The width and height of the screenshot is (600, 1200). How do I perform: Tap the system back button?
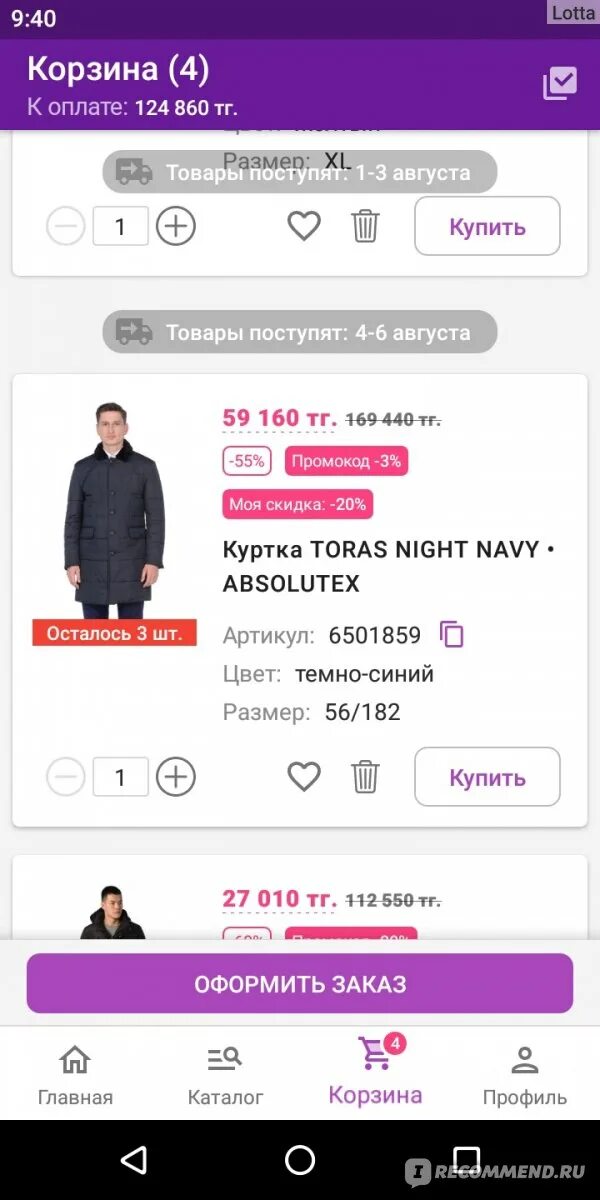pyautogui.click(x=133, y=1160)
